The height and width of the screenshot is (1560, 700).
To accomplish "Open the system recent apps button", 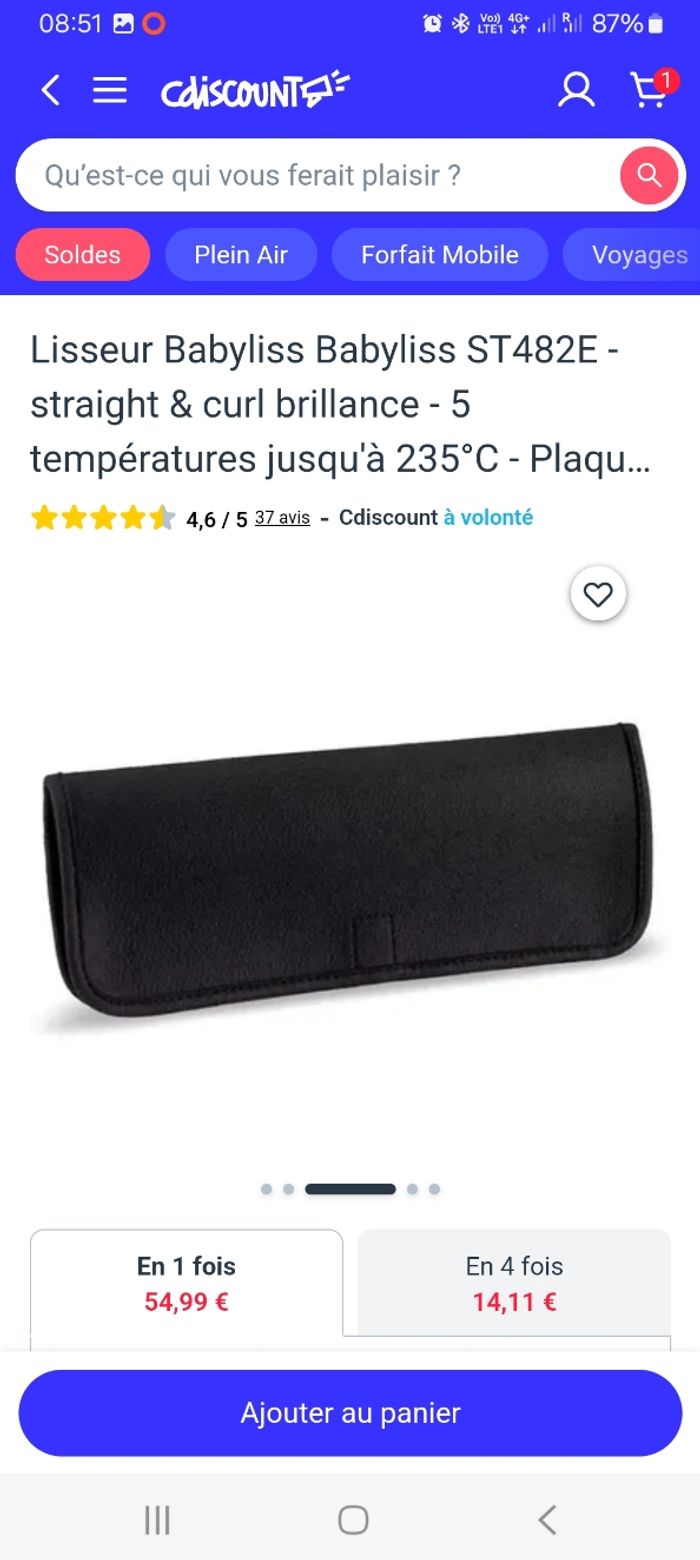I will coord(157,1520).
